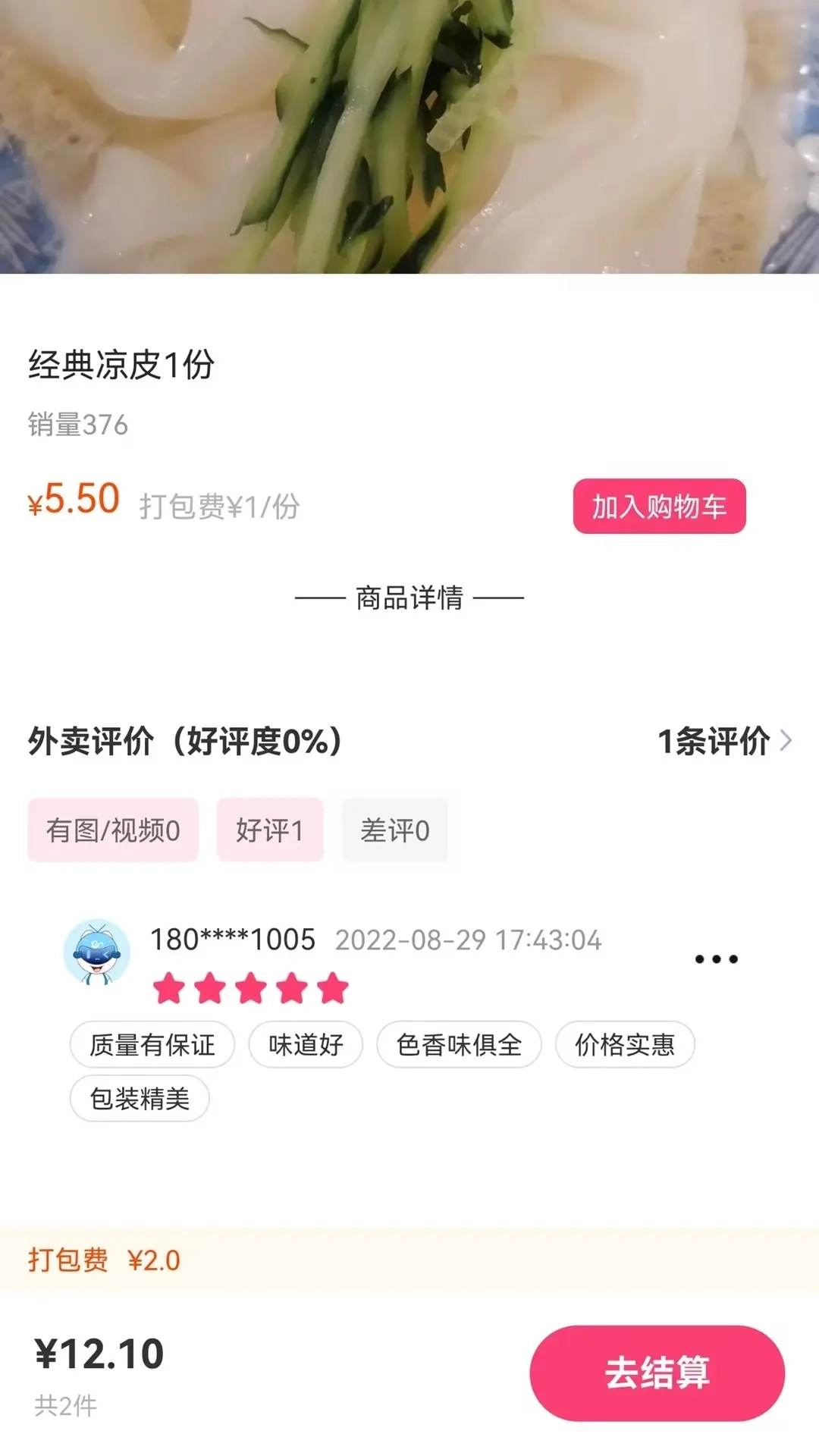
Task: Select the 差评0 negative reviews filter
Action: point(395,830)
